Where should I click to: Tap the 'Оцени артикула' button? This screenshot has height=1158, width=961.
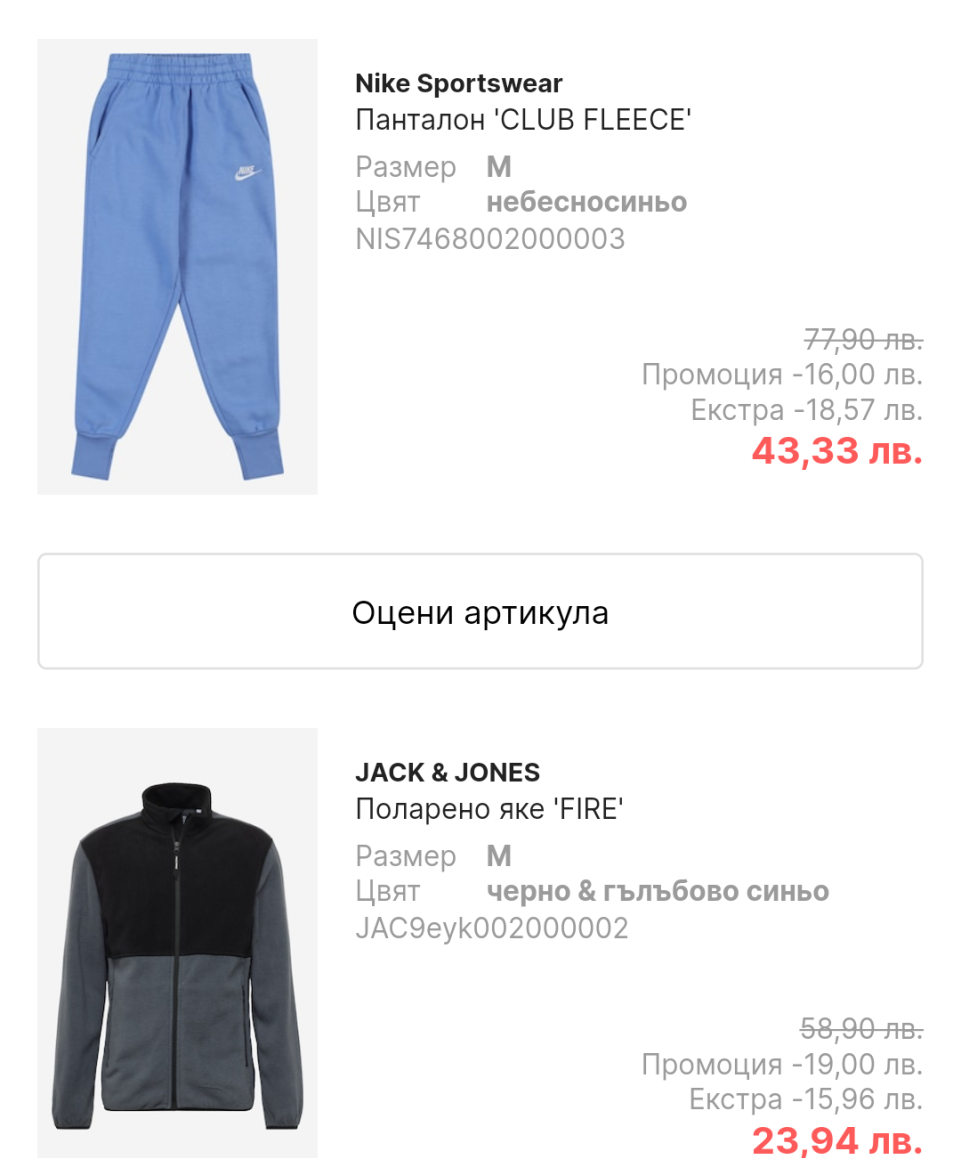(480, 612)
